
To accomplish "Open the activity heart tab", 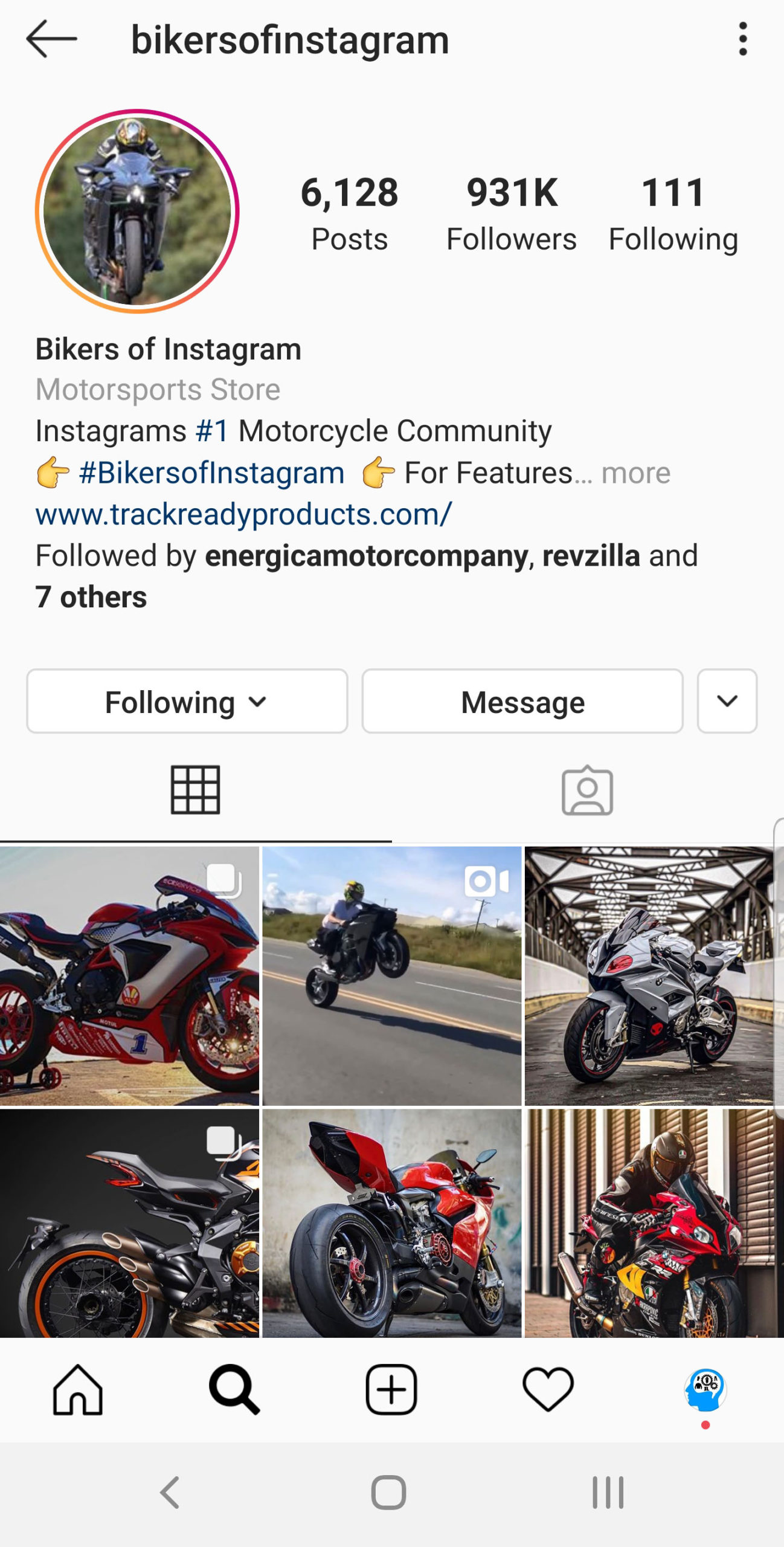I will [548, 1390].
